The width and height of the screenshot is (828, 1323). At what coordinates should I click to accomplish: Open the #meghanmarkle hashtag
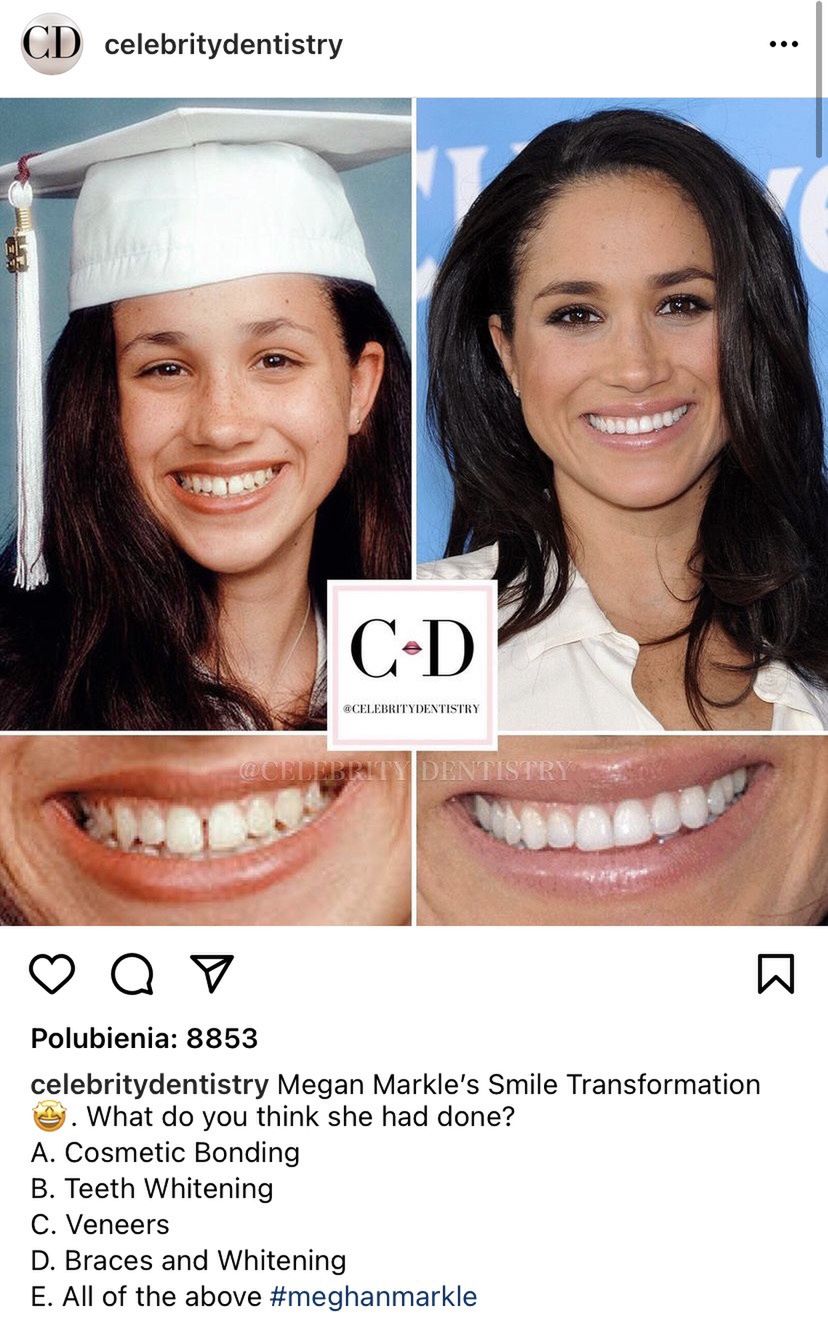pos(373,1297)
